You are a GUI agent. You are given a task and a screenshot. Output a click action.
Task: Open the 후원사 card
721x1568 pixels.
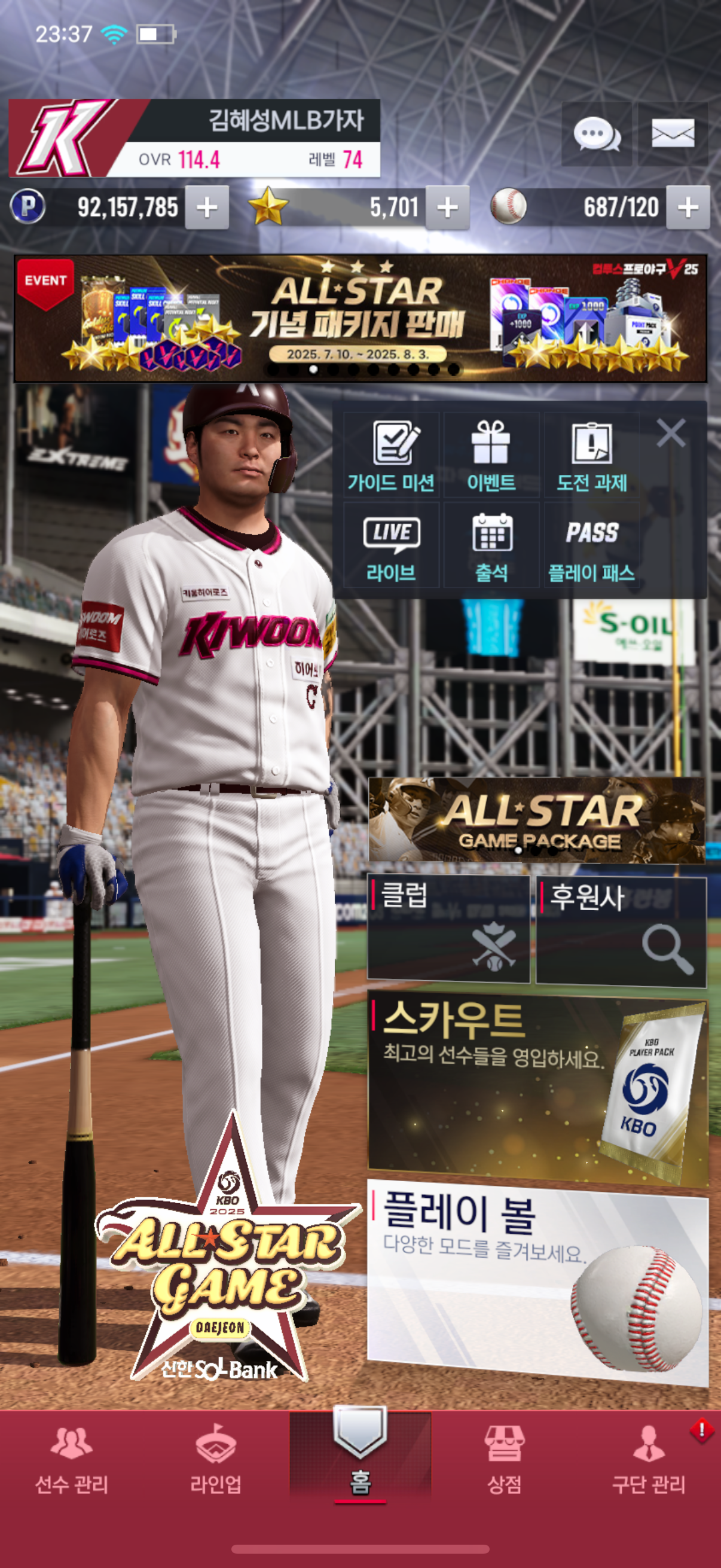[x=621, y=931]
